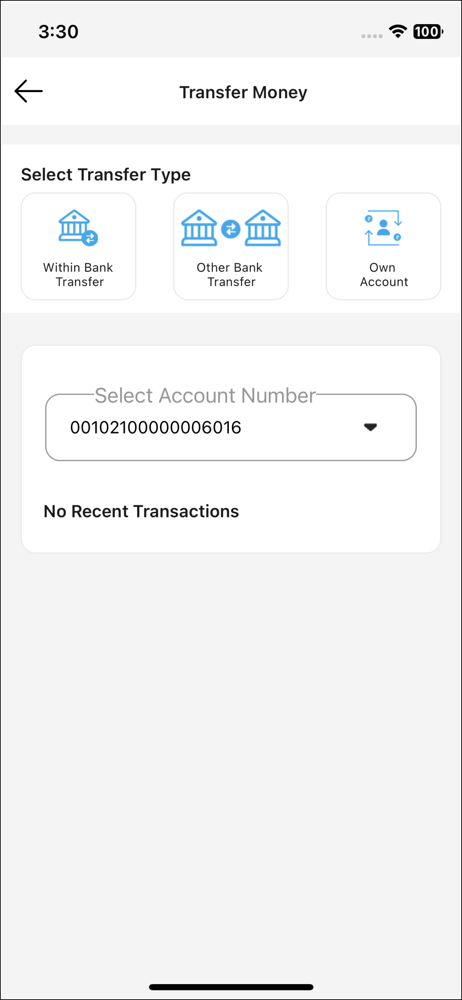
Task: Choose Other Bank Transfer option
Action: (x=231, y=246)
